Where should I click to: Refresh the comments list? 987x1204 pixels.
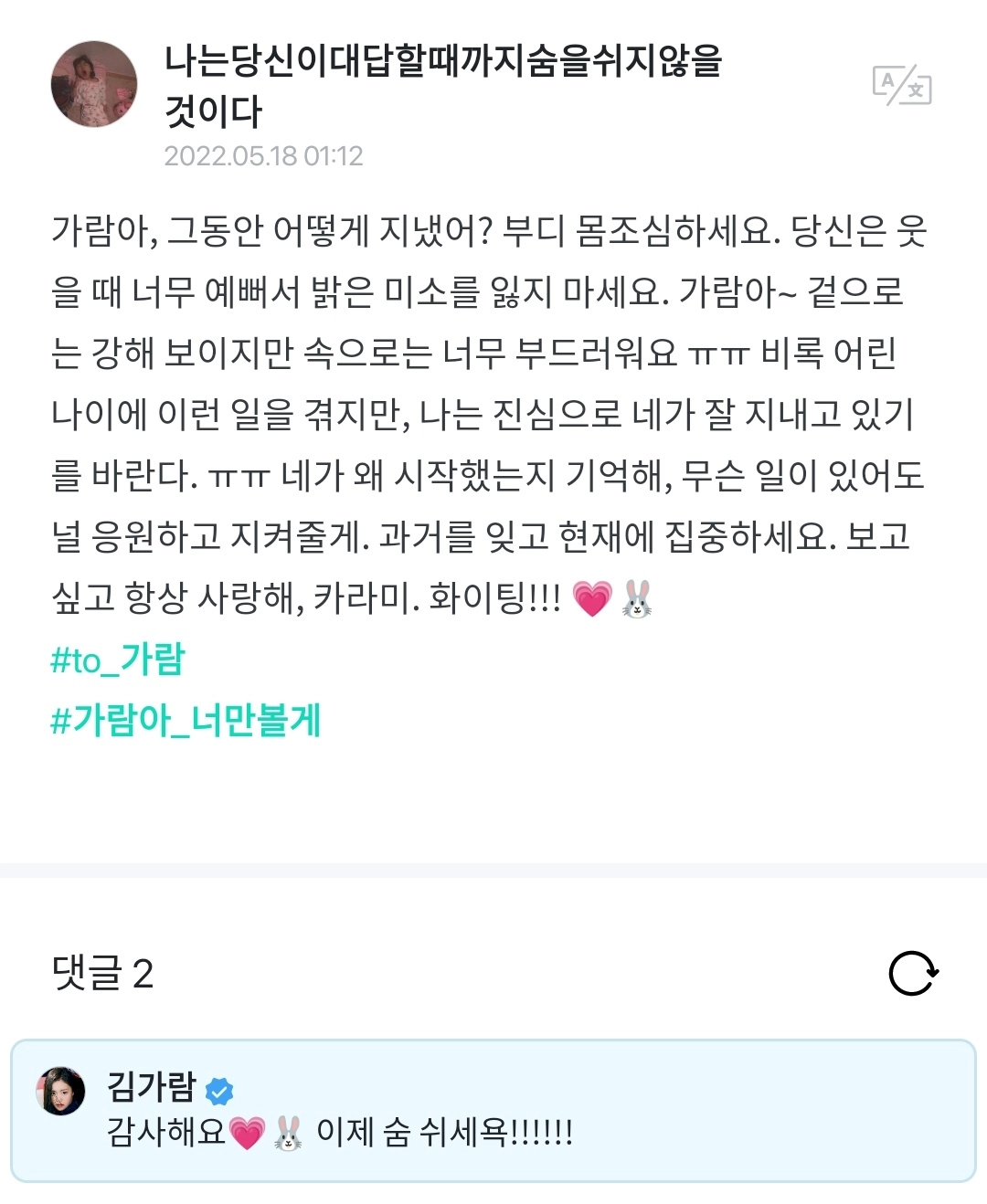913,973
